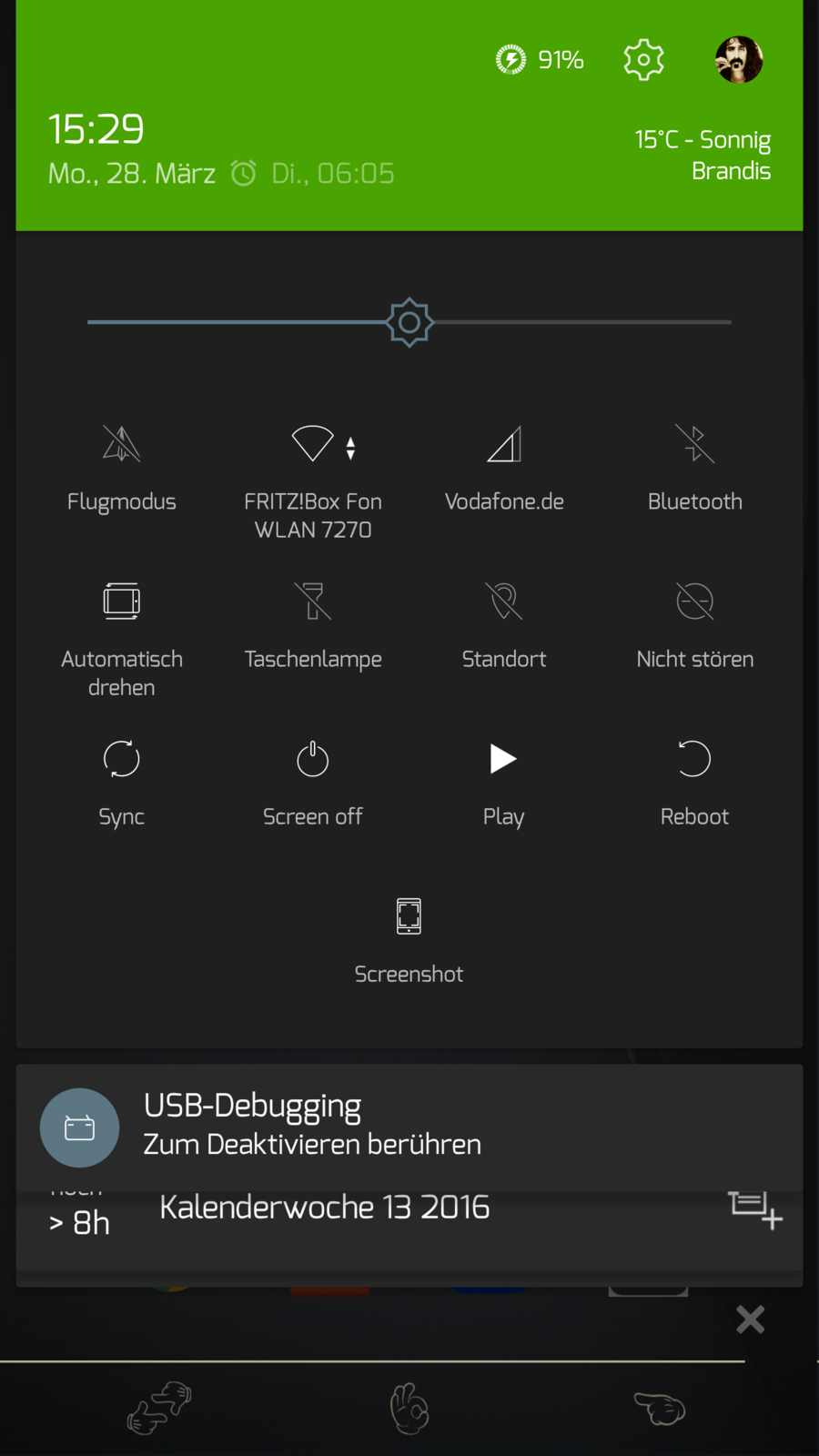Open the user profile avatar
819x1456 pixels.
[x=738, y=60]
